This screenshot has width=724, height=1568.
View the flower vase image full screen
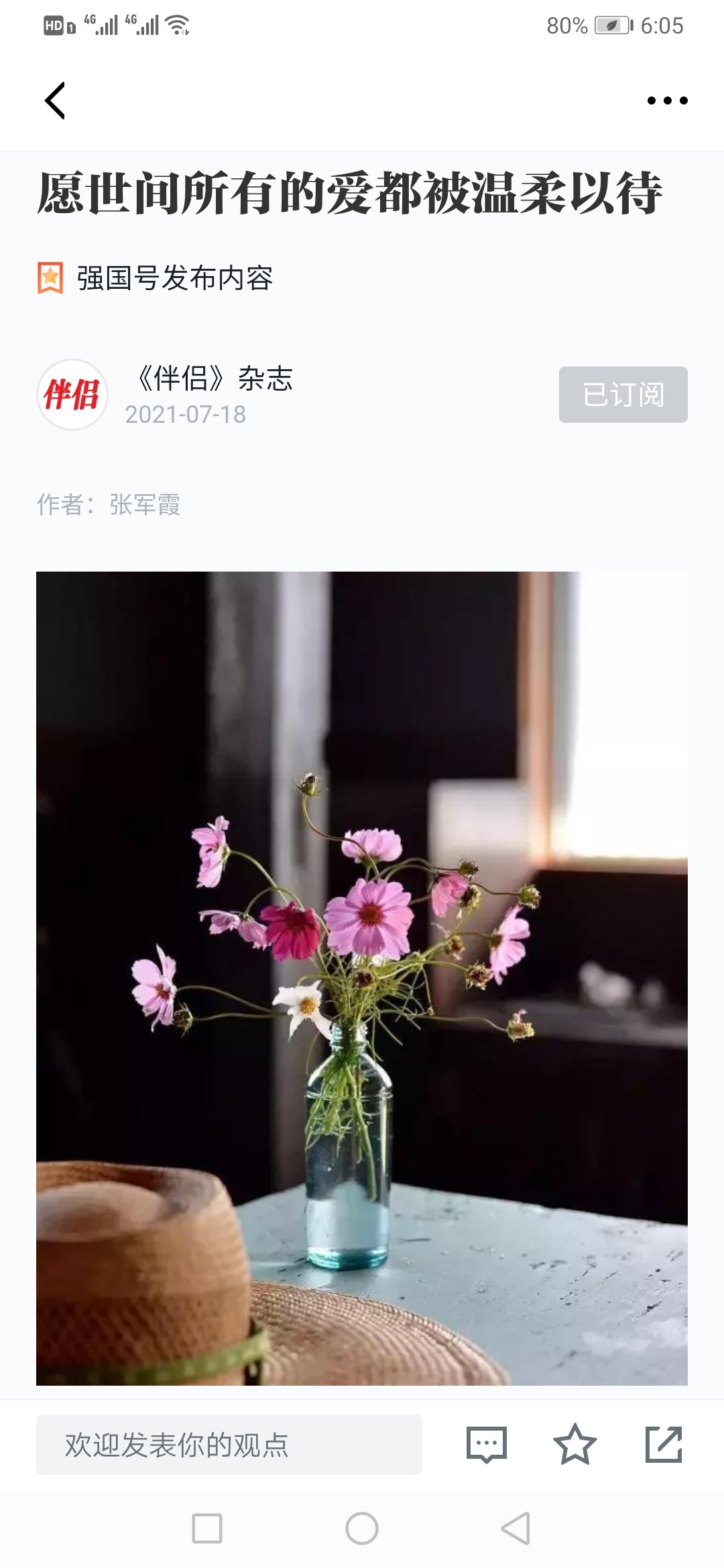point(362,978)
